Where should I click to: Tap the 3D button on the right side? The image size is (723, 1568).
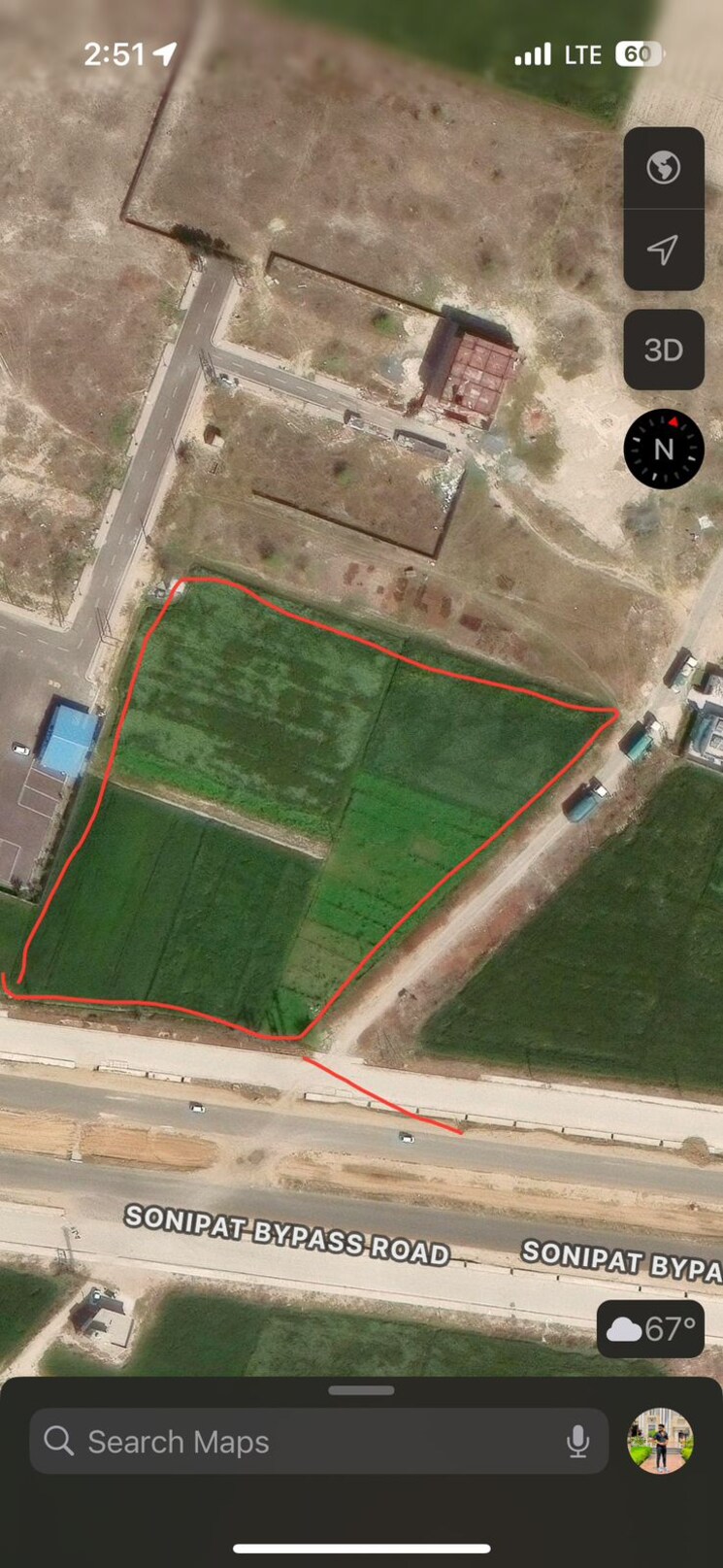click(x=664, y=350)
